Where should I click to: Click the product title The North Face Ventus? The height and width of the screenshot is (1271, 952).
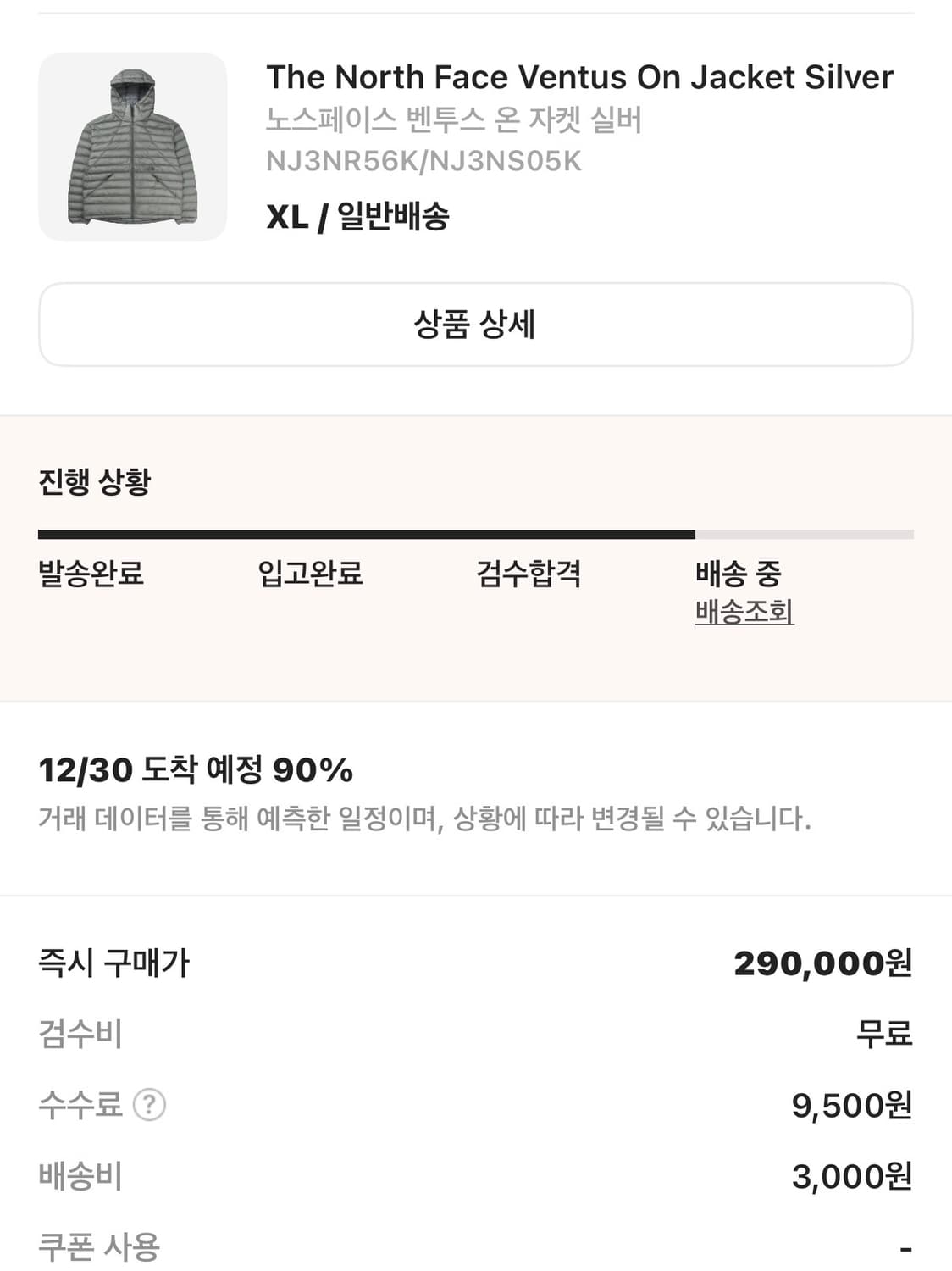[578, 77]
